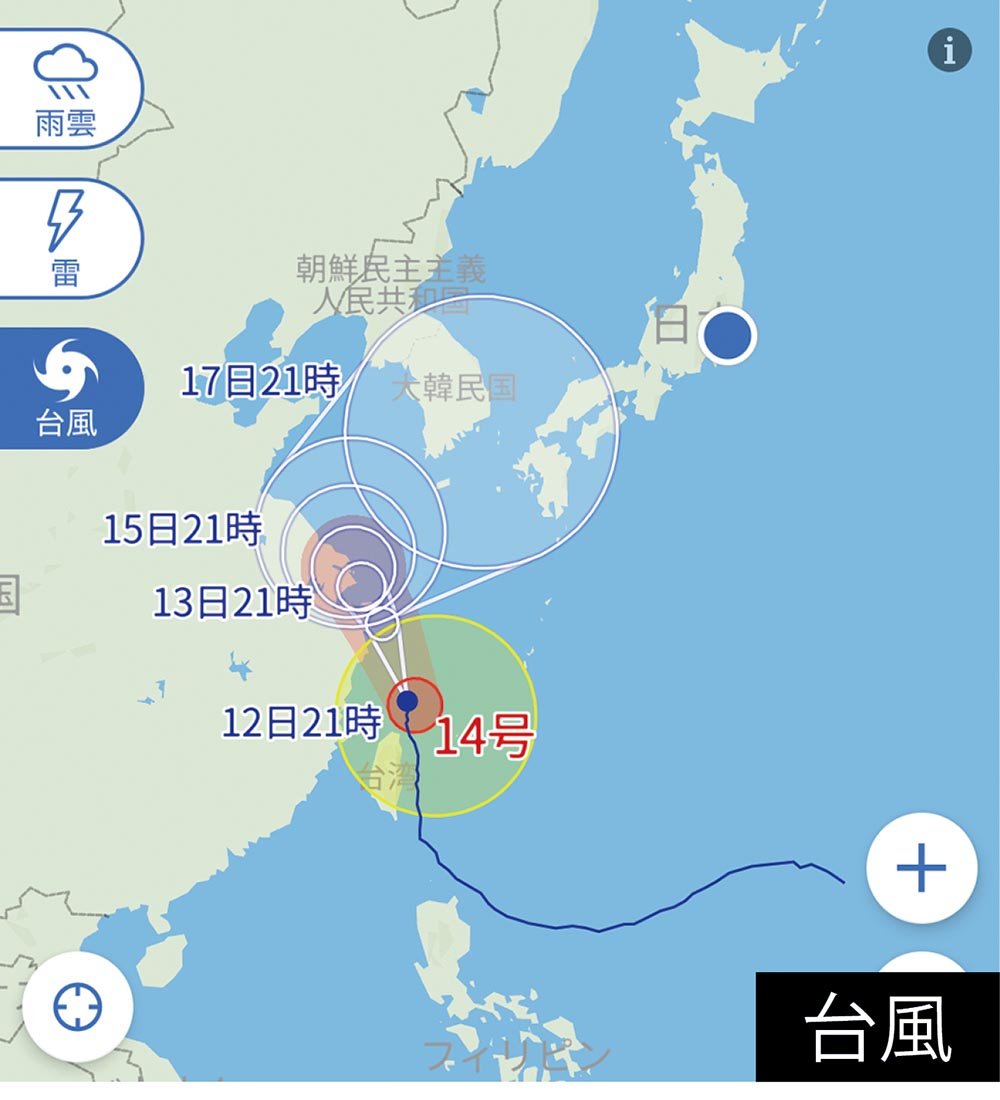Select the 雷 lightning layer
1000x1100 pixels.
point(66,238)
